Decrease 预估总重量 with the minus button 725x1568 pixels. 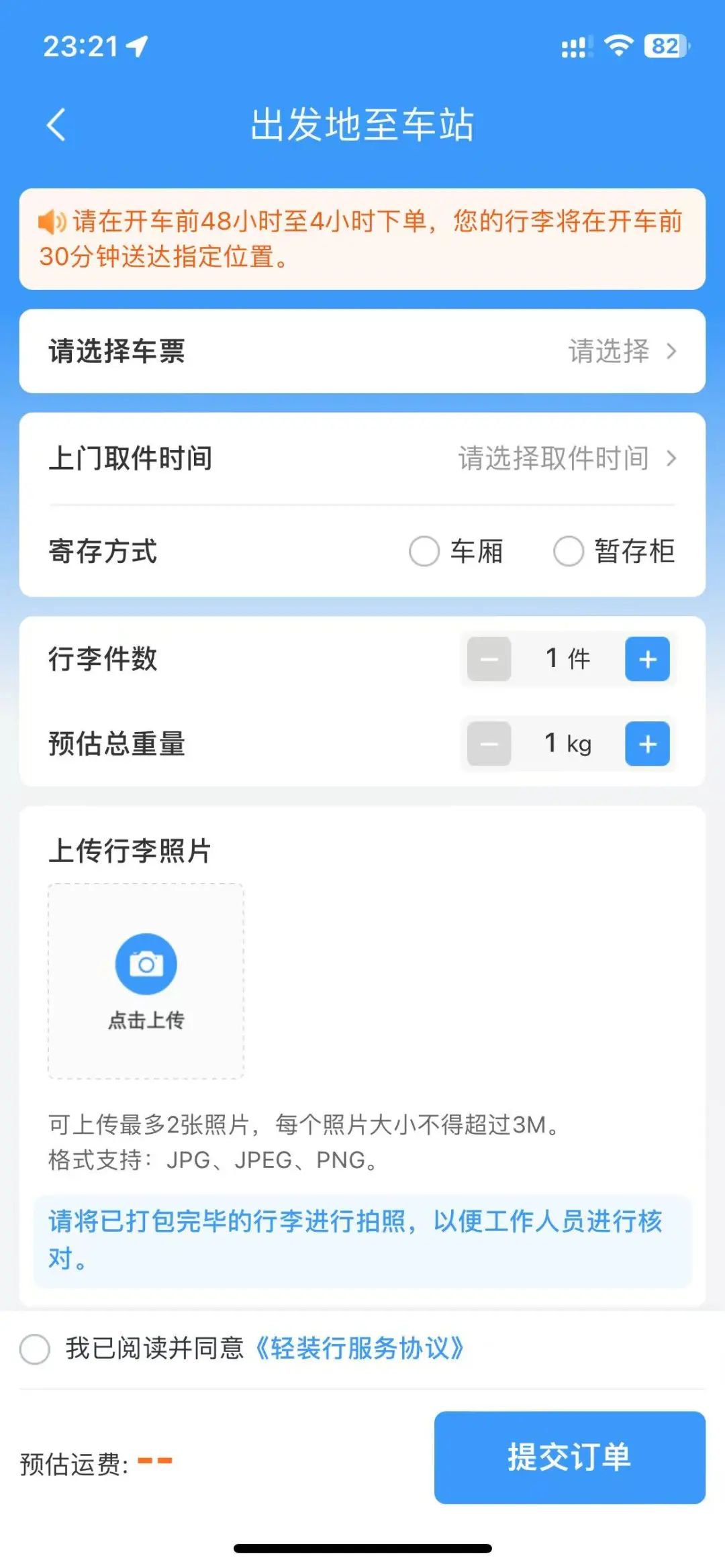pyautogui.click(x=489, y=743)
